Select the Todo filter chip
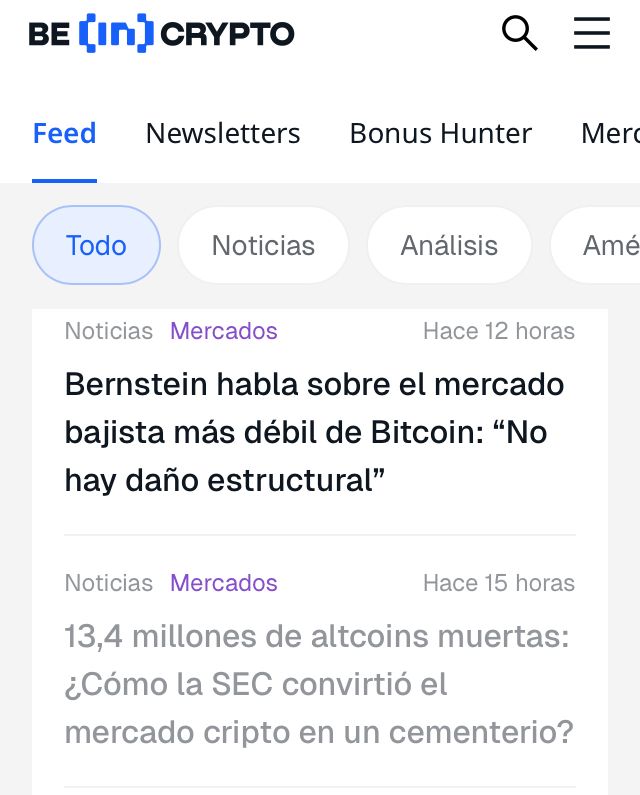Viewport: 640px width, 795px height. (96, 245)
